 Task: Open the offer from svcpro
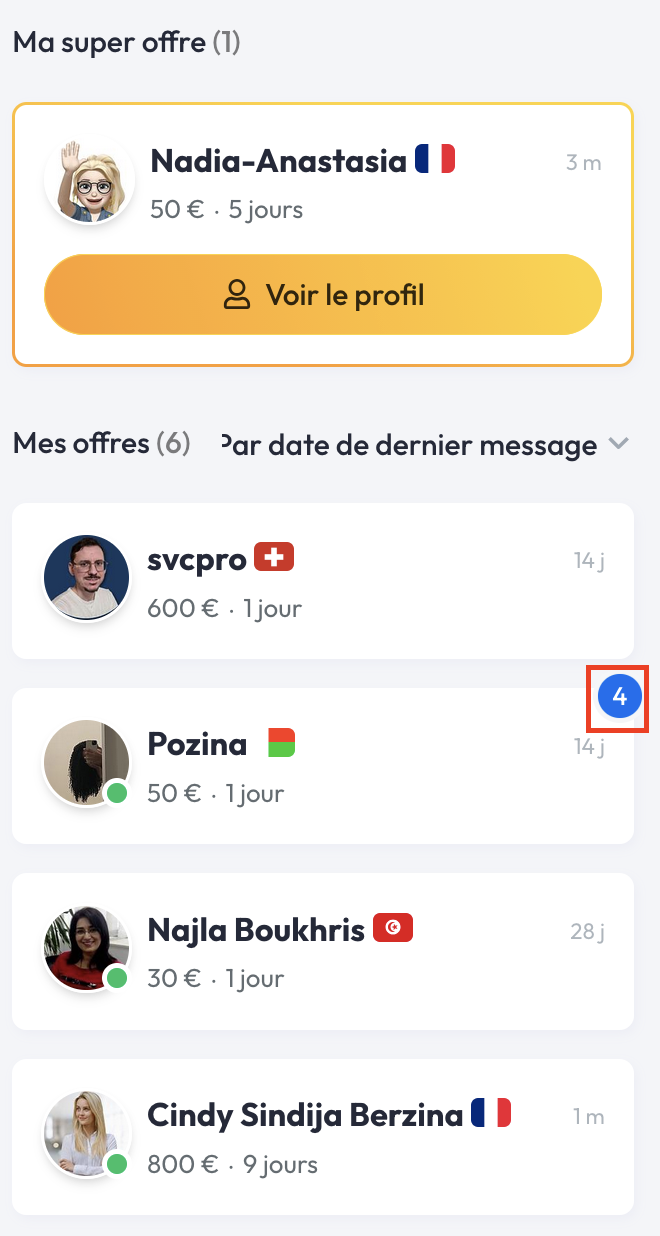pos(322,581)
